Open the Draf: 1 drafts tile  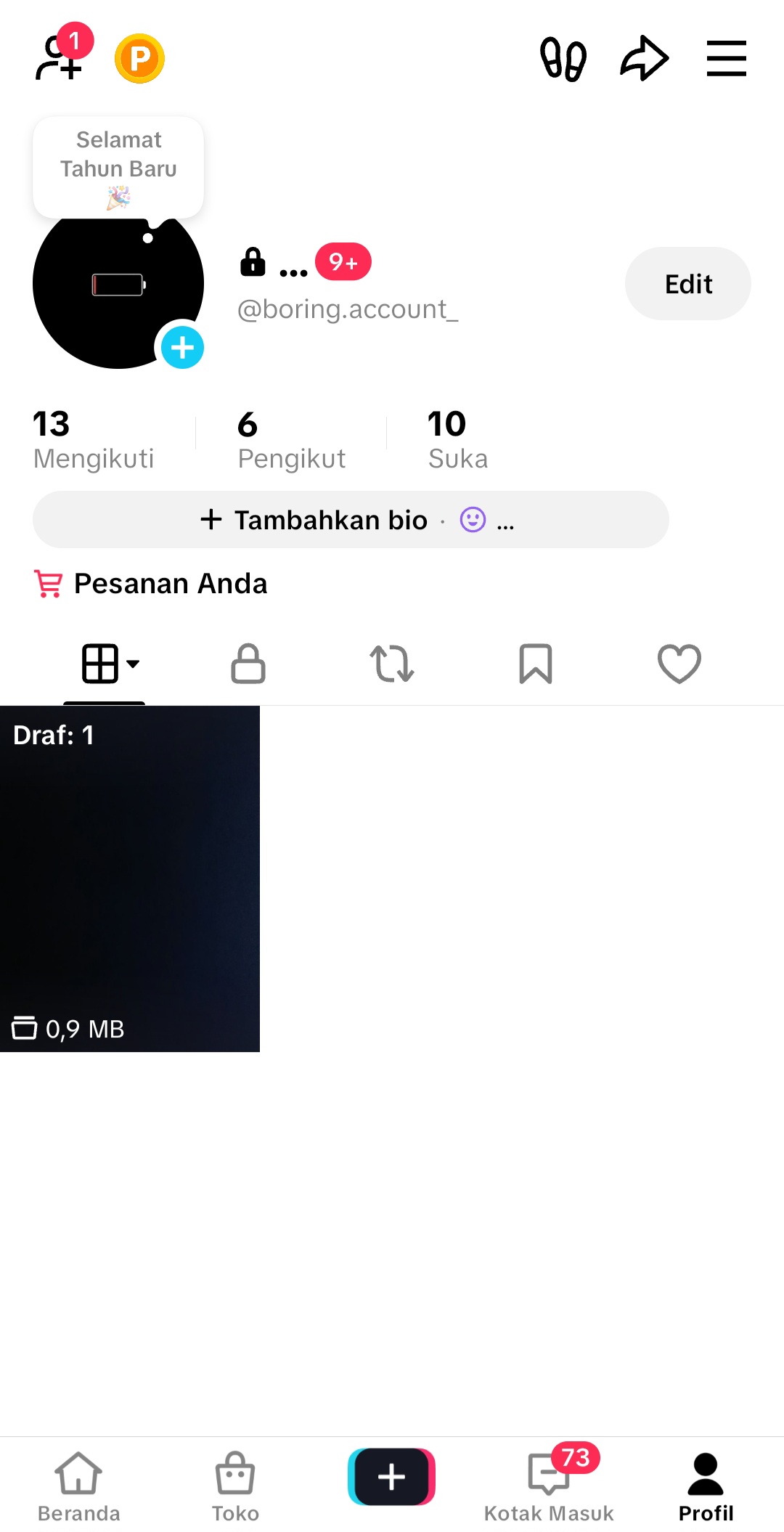[130, 879]
